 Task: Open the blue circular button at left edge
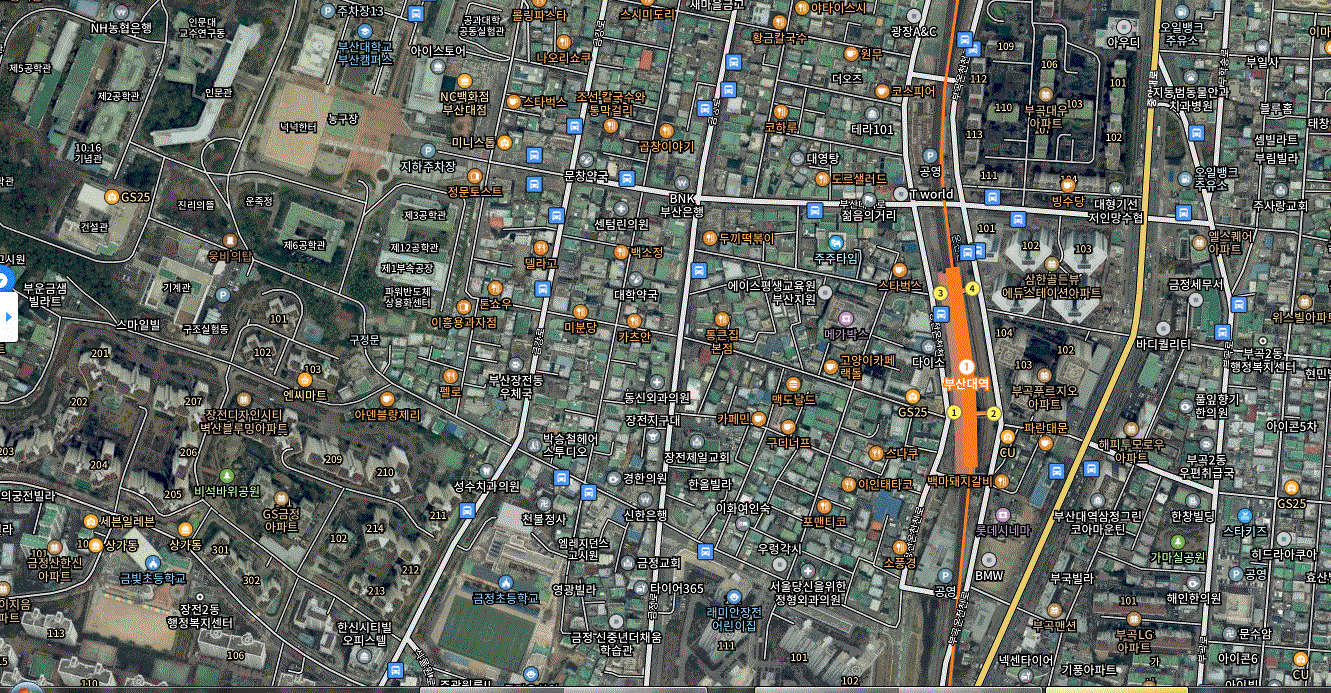coord(3,280)
